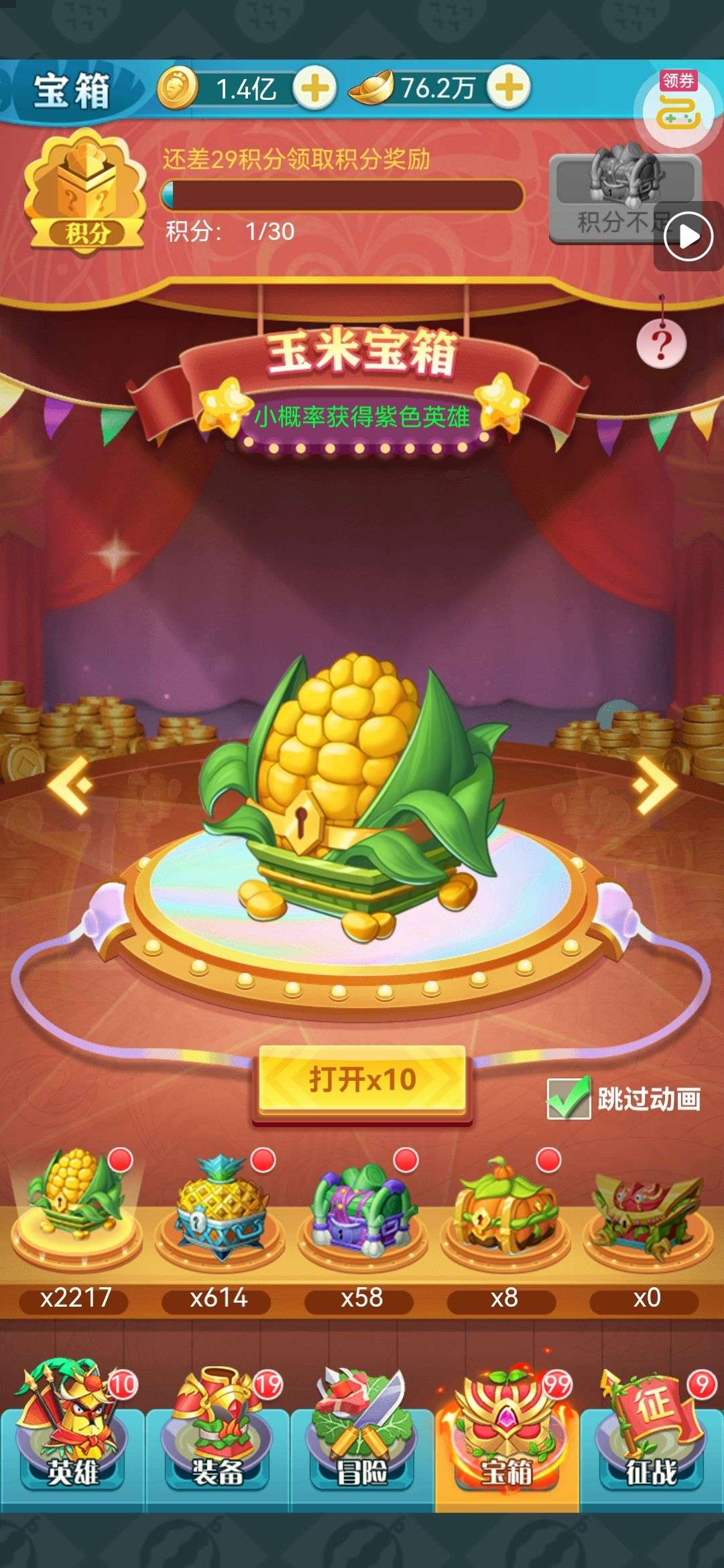
Task: Tap the question mark help icon
Action: pyautogui.click(x=661, y=344)
